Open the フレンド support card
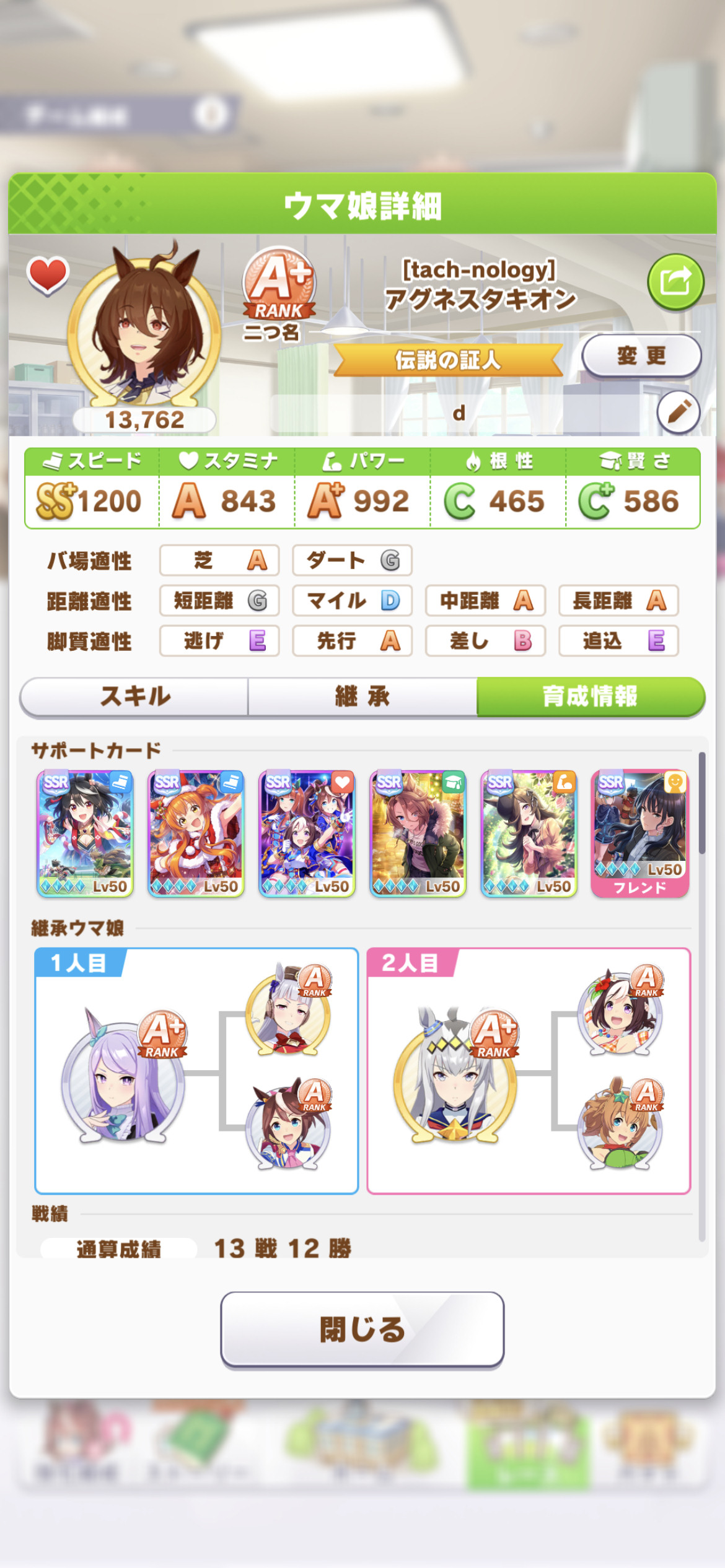 tap(639, 834)
